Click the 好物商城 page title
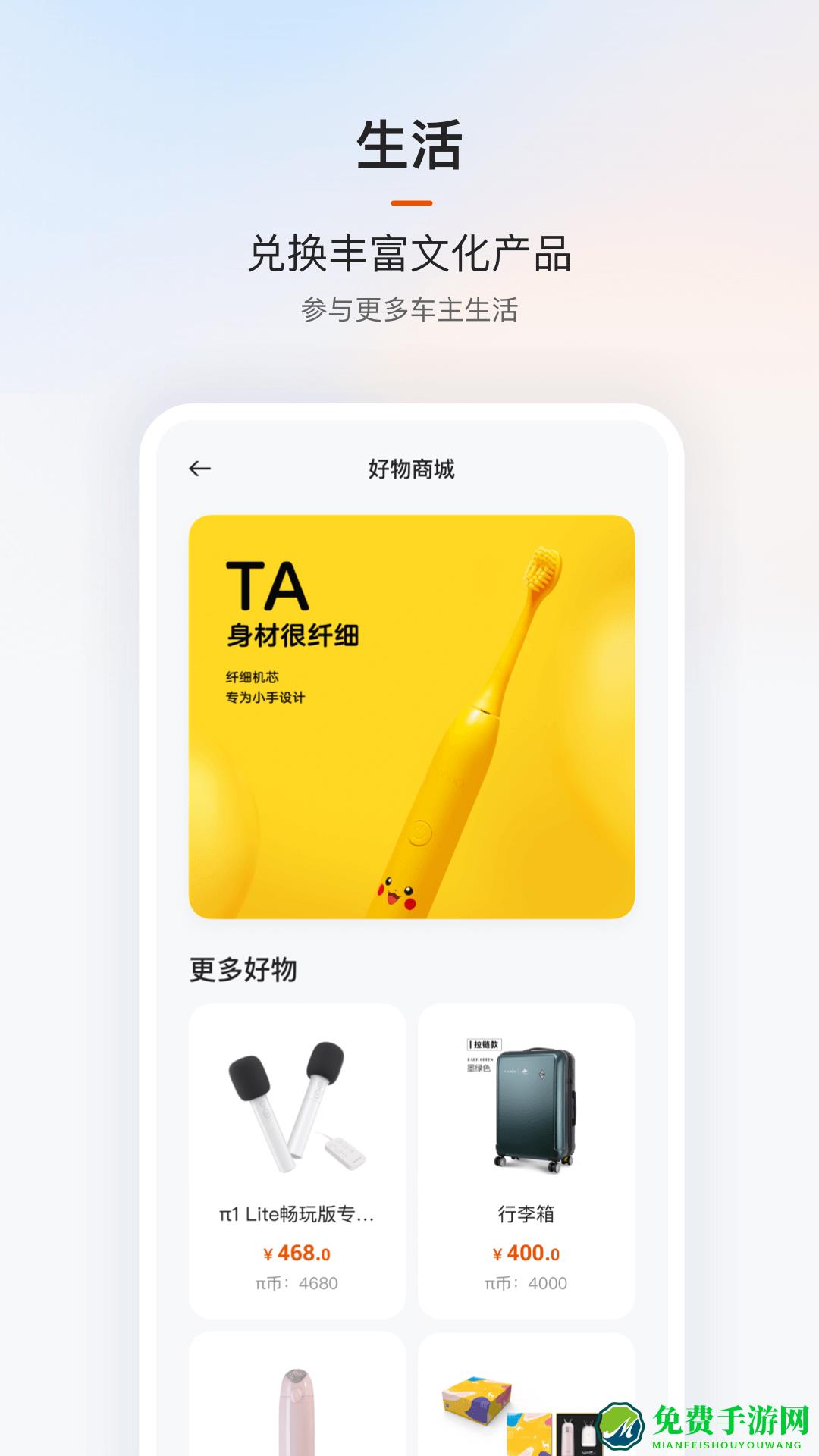The height and width of the screenshot is (1456, 819). (409, 468)
